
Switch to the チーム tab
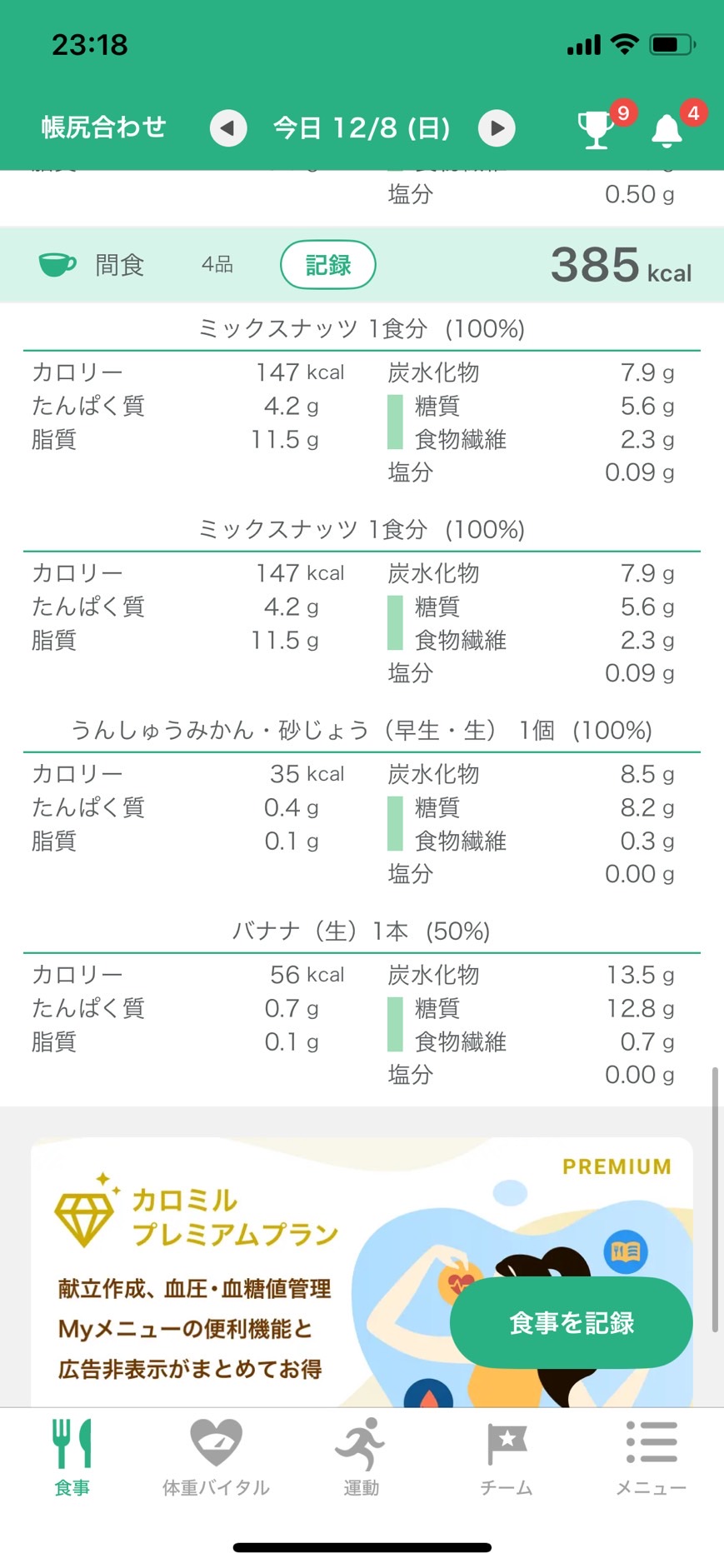point(507,1457)
